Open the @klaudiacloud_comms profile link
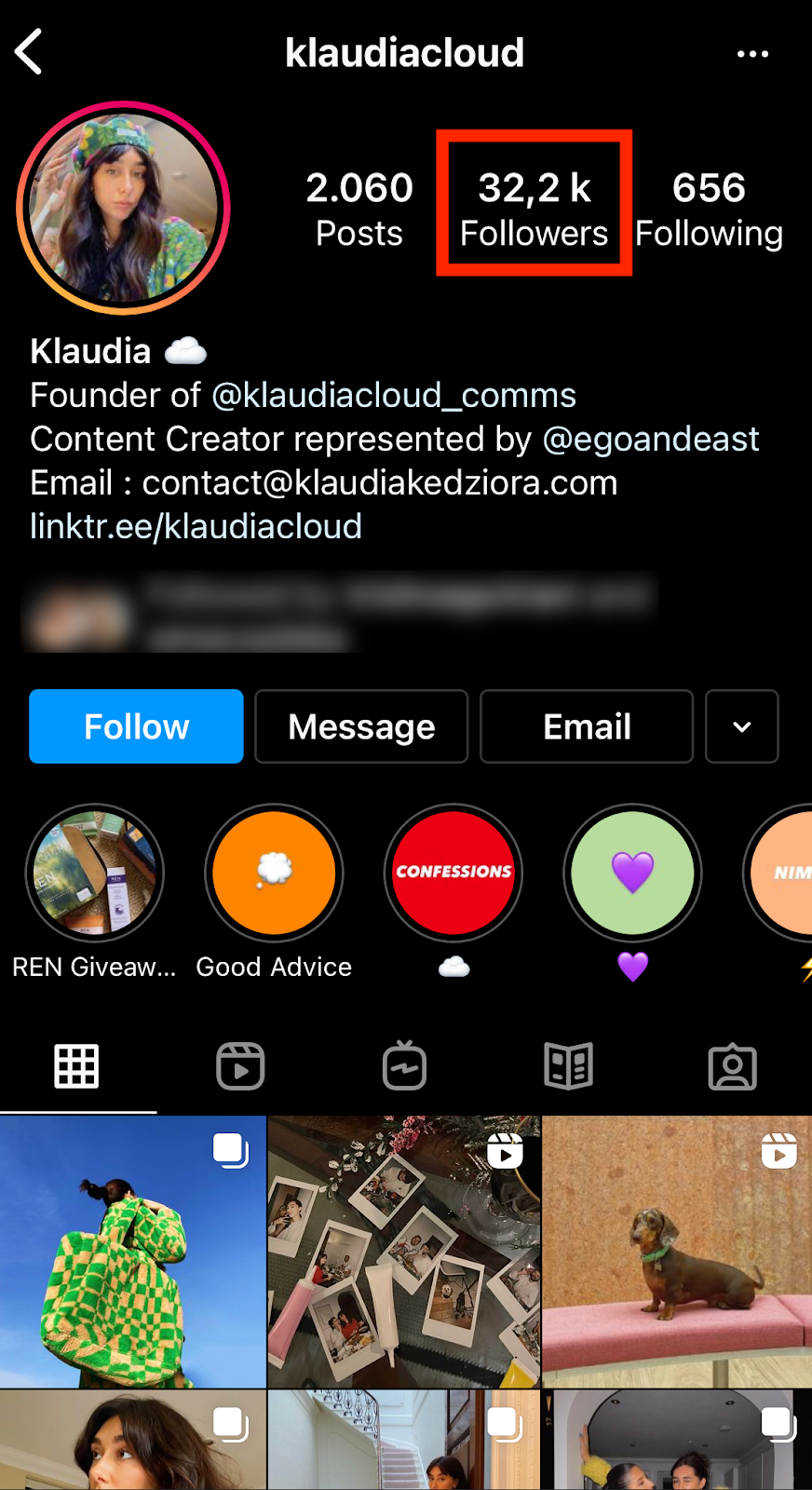812x1490 pixels. (394, 395)
